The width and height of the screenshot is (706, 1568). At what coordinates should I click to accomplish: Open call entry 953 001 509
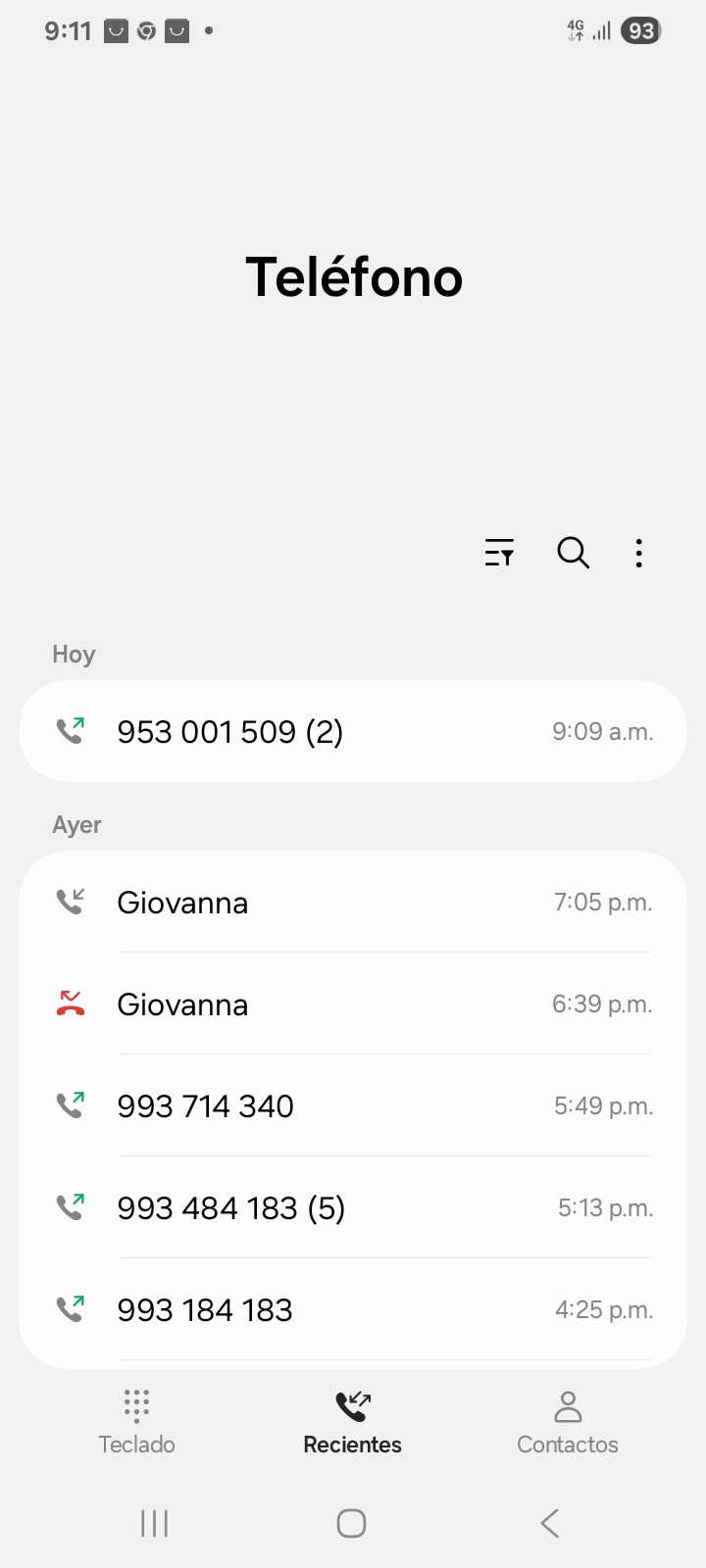point(353,732)
